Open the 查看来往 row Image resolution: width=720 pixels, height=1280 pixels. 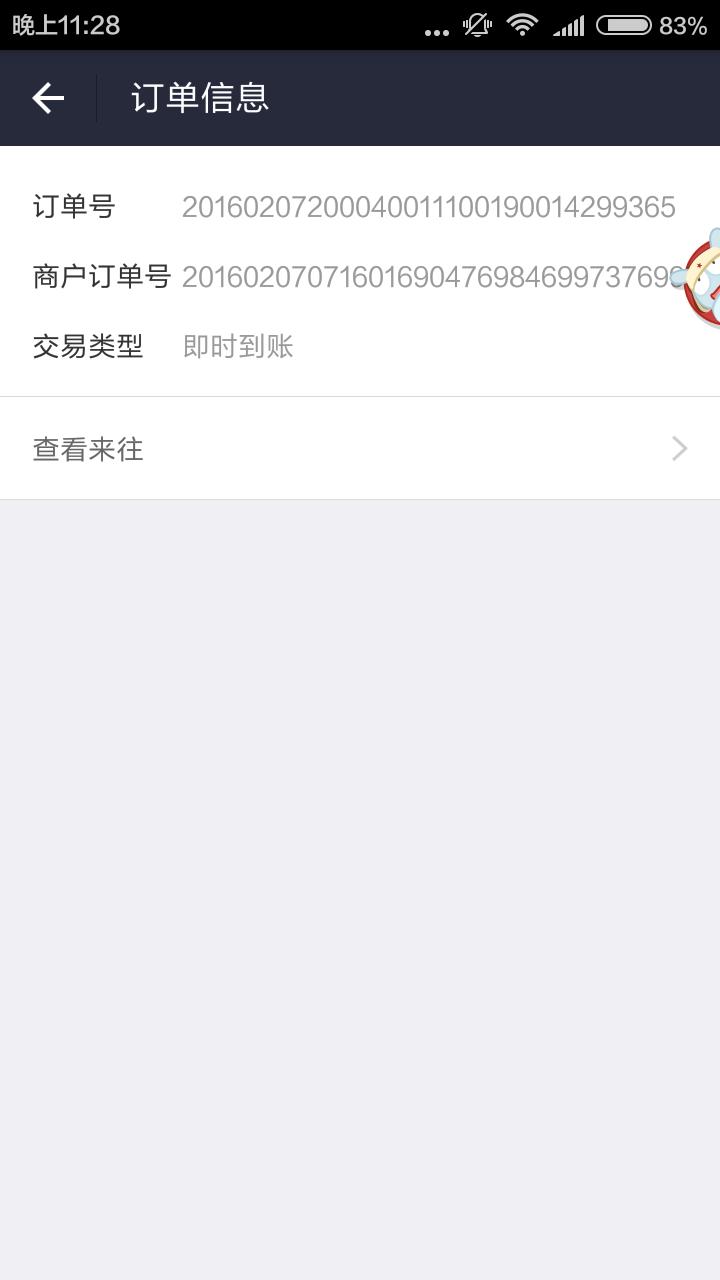pos(360,449)
